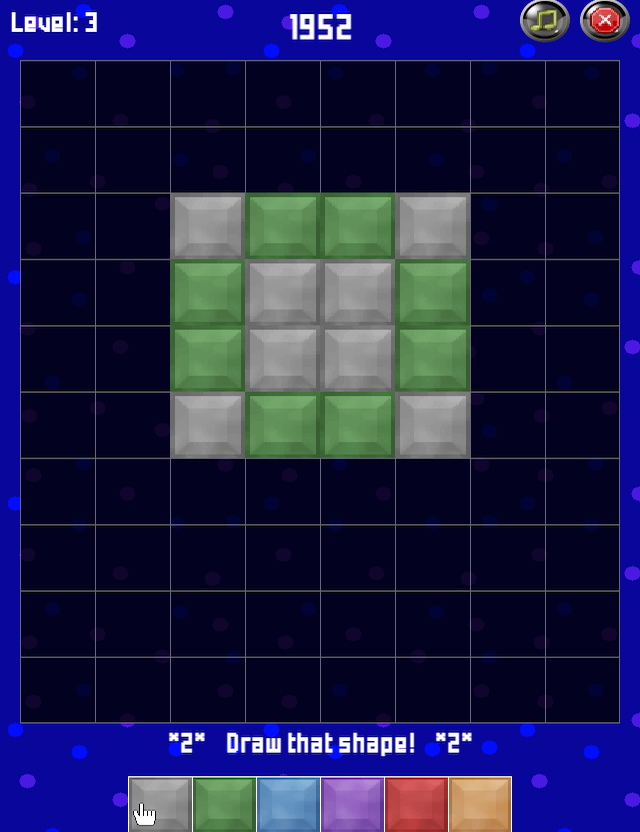Choose the orange color block

(x=480, y=804)
